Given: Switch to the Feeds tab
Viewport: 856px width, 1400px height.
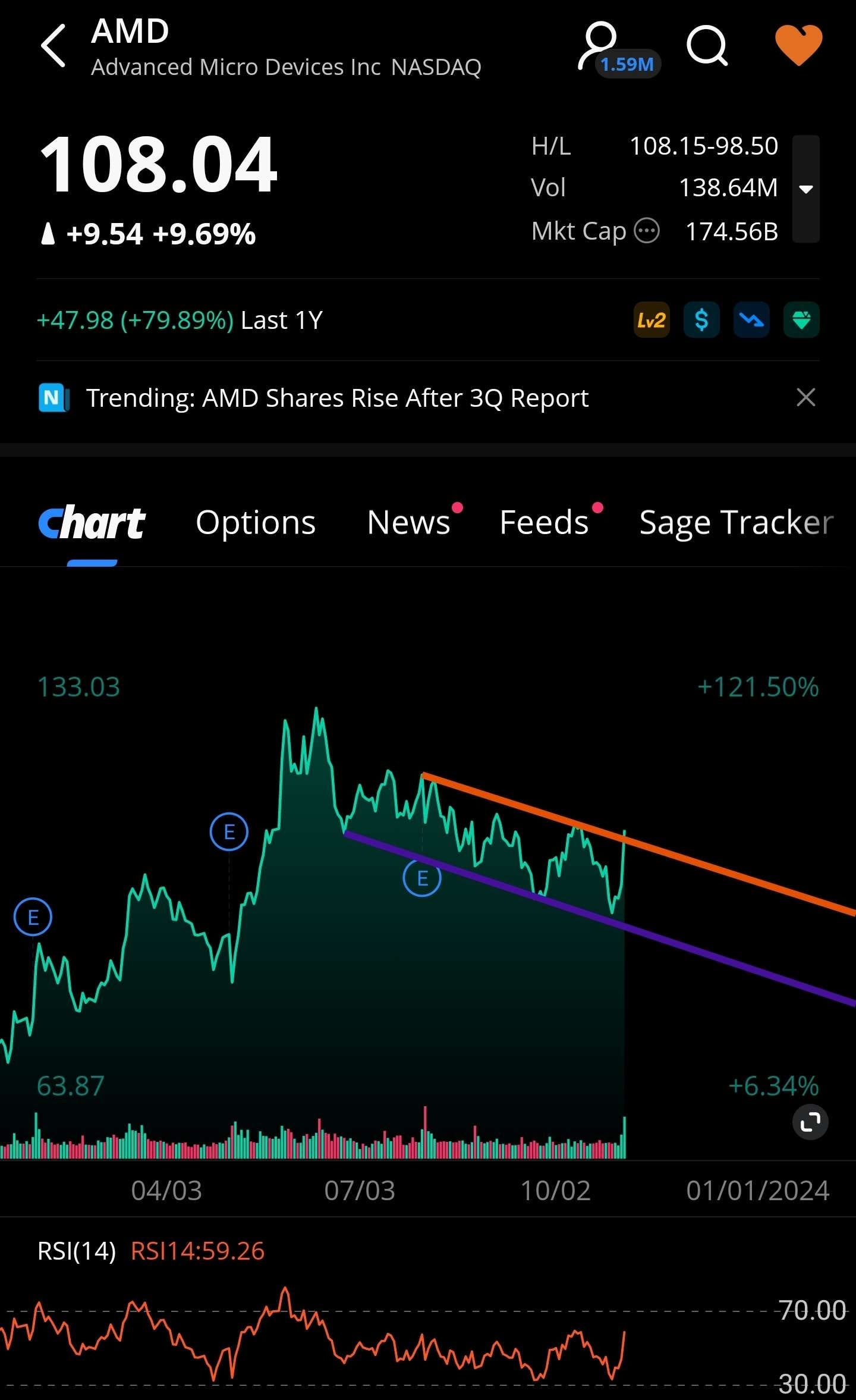Looking at the screenshot, I should (544, 523).
